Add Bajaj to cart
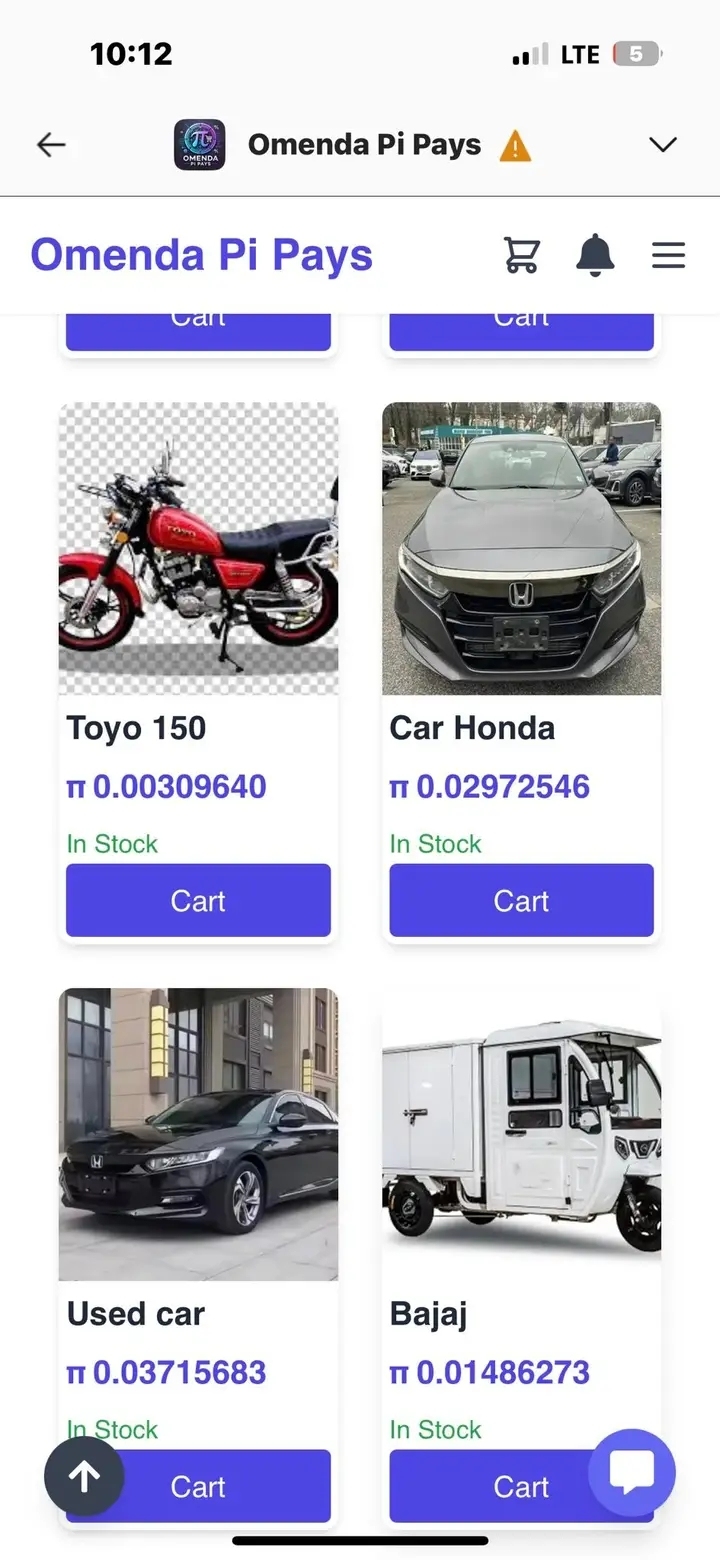This screenshot has width=720, height=1560. tap(490, 1486)
